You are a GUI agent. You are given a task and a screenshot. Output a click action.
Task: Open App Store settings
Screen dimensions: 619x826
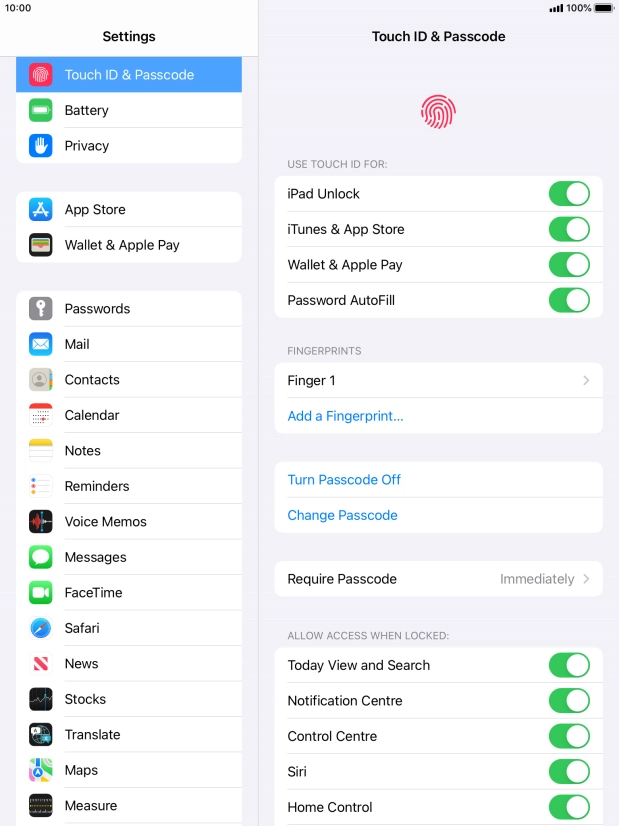128,210
